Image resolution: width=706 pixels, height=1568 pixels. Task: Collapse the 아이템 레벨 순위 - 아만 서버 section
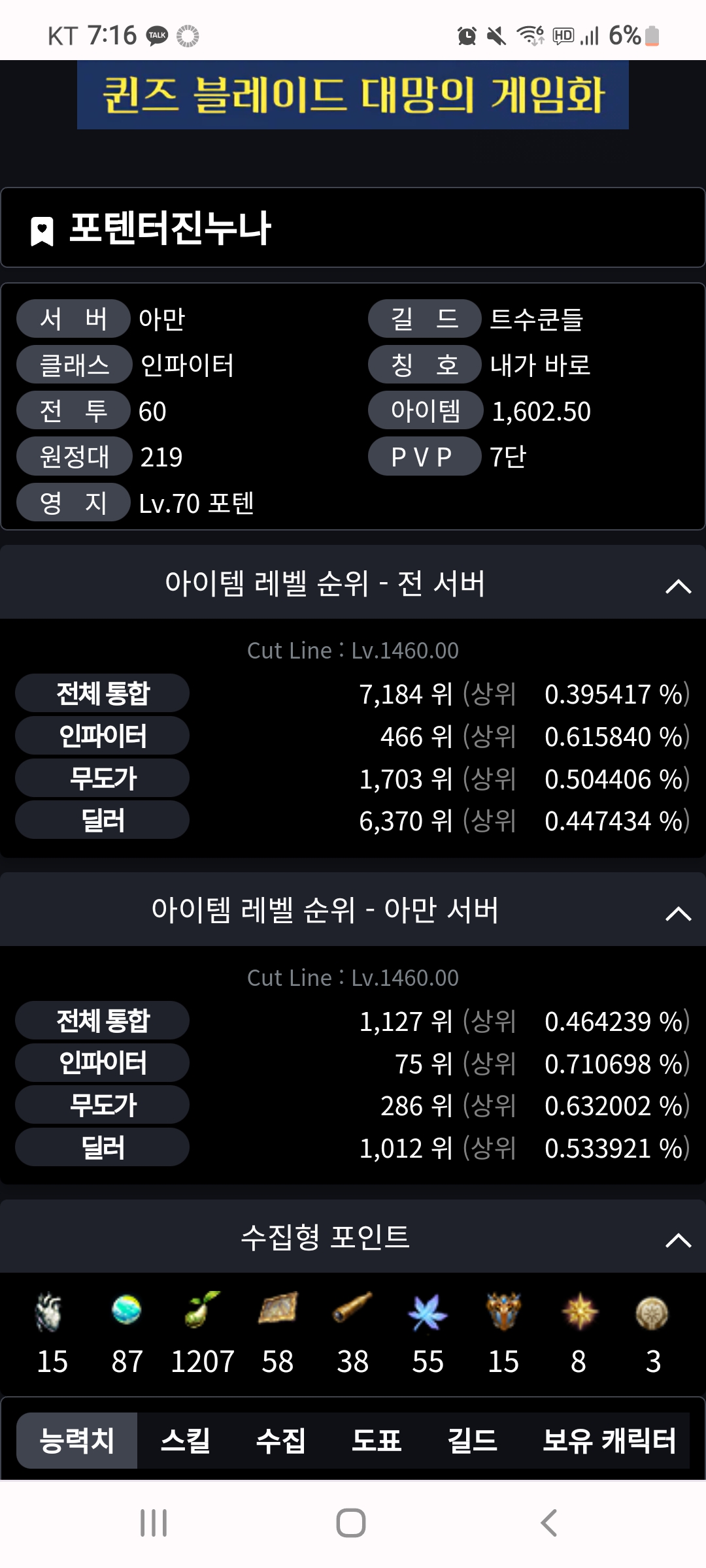pyautogui.click(x=678, y=913)
